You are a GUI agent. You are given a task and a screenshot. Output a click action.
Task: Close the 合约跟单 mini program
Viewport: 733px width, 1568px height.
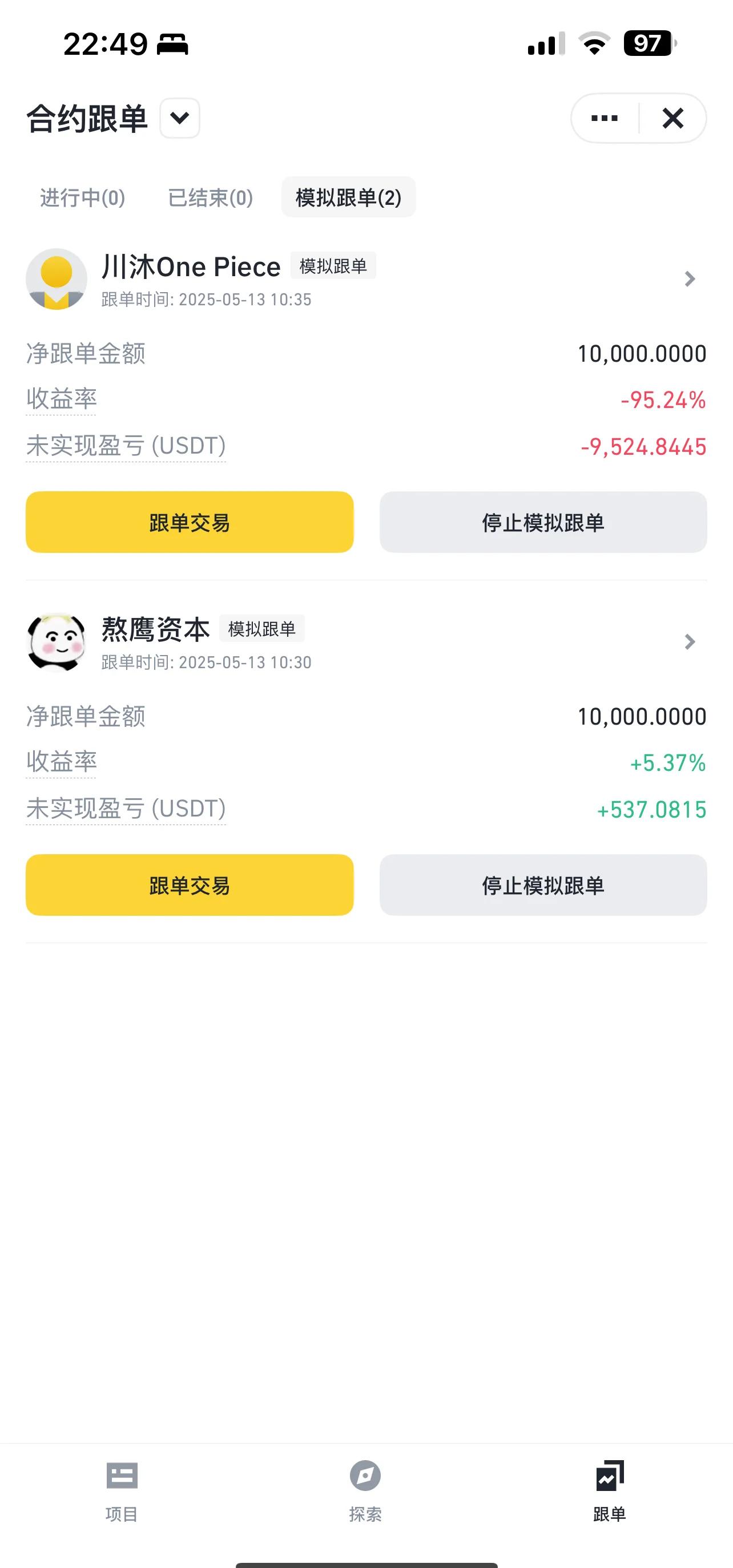672,119
